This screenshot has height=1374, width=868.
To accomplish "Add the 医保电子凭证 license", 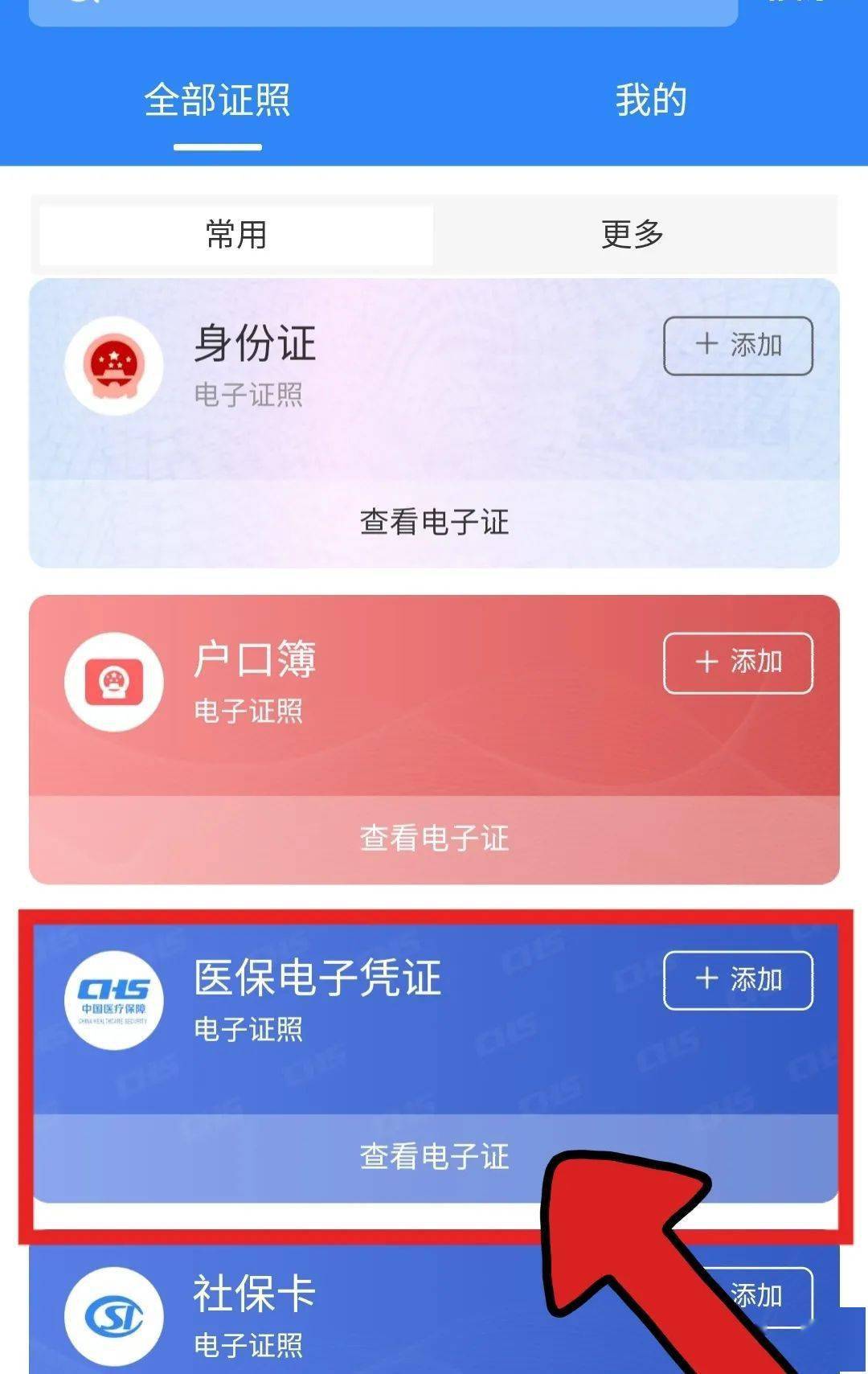I will pos(738,980).
